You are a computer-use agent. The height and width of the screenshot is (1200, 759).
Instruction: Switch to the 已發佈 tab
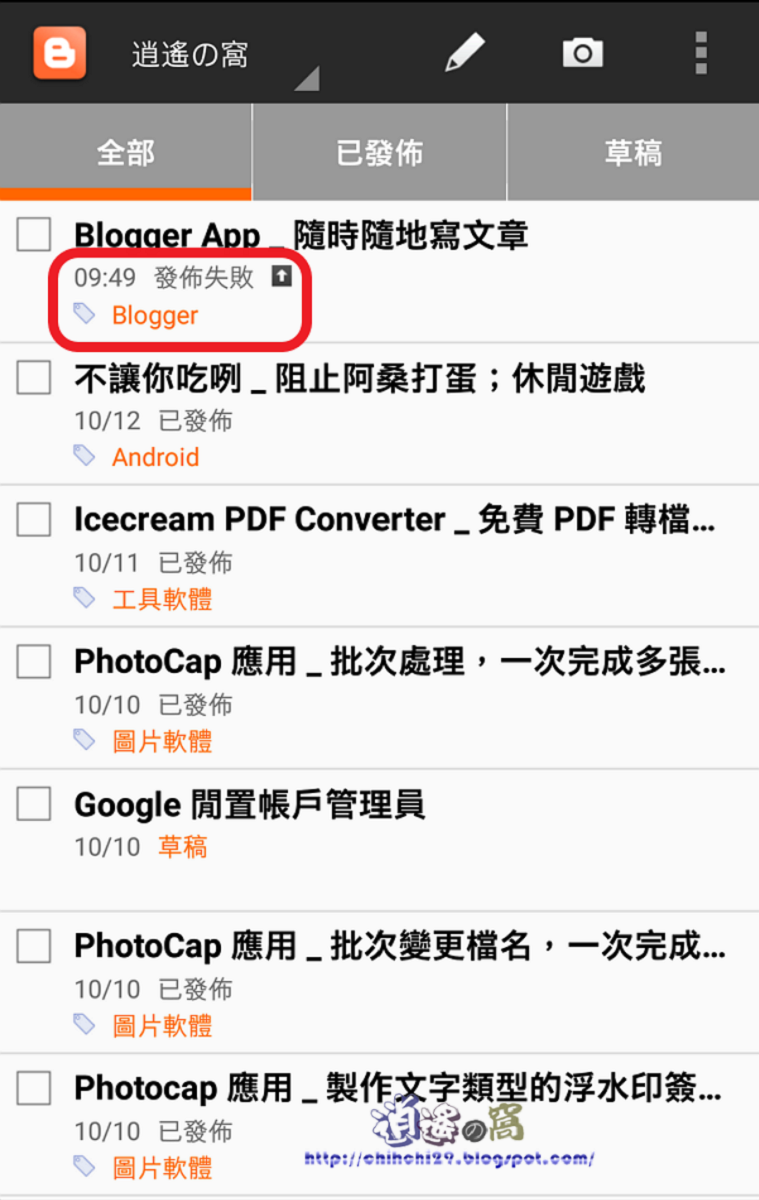point(379,153)
